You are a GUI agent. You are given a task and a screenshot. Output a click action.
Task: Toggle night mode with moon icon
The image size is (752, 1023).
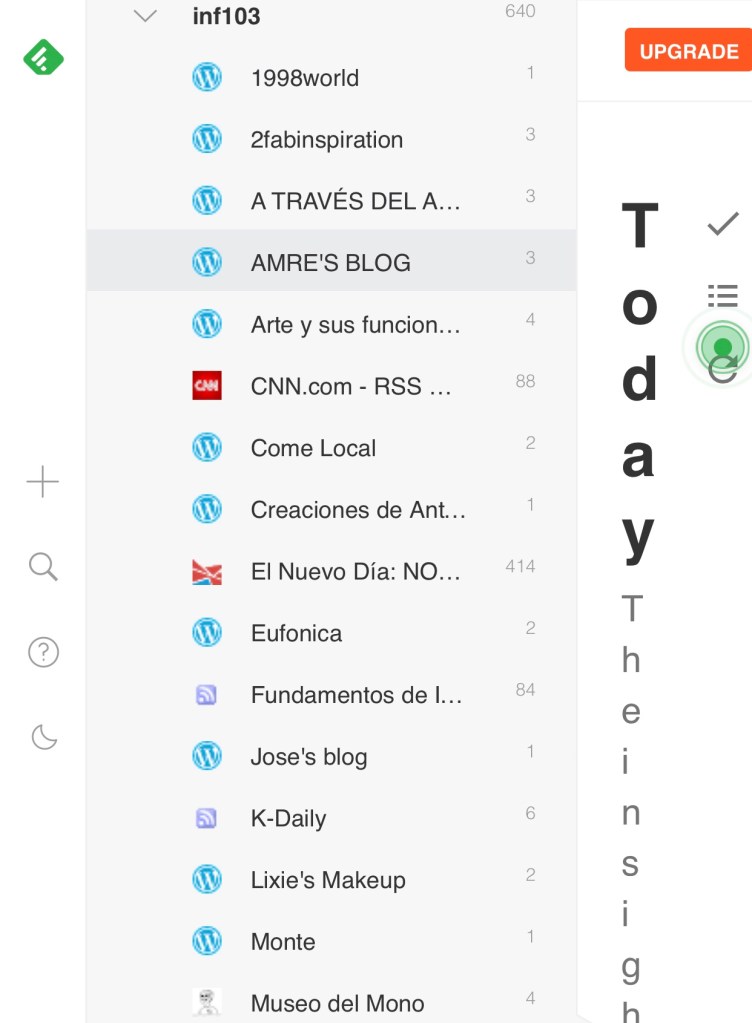click(44, 738)
